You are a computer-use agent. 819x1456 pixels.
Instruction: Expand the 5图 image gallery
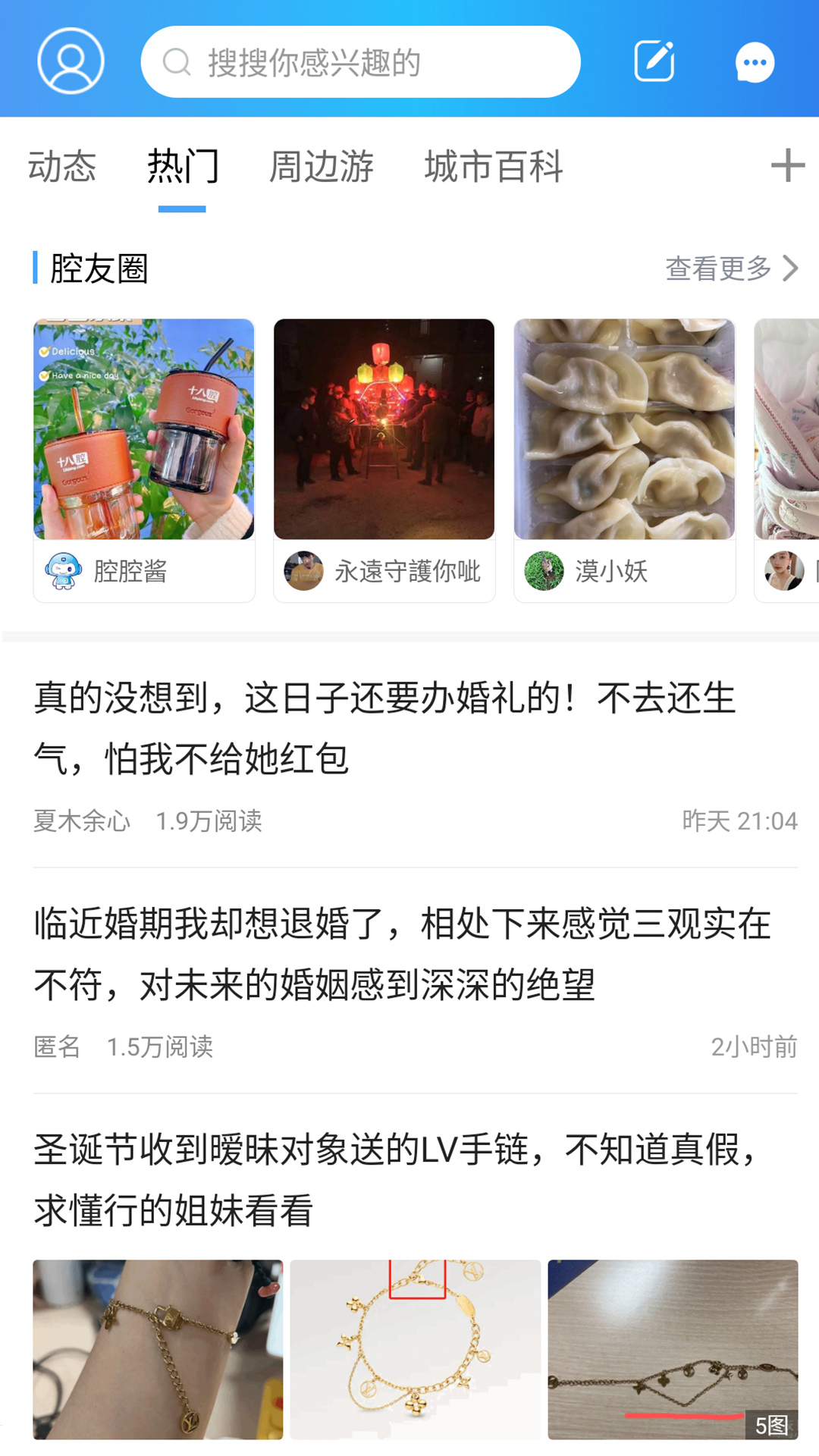[x=773, y=1420]
